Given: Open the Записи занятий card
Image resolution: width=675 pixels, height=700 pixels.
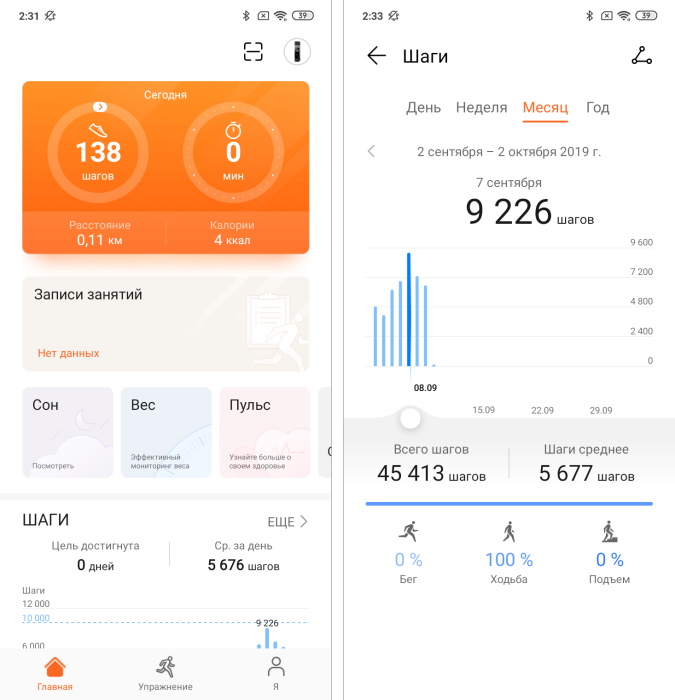Looking at the screenshot, I should click(166, 324).
